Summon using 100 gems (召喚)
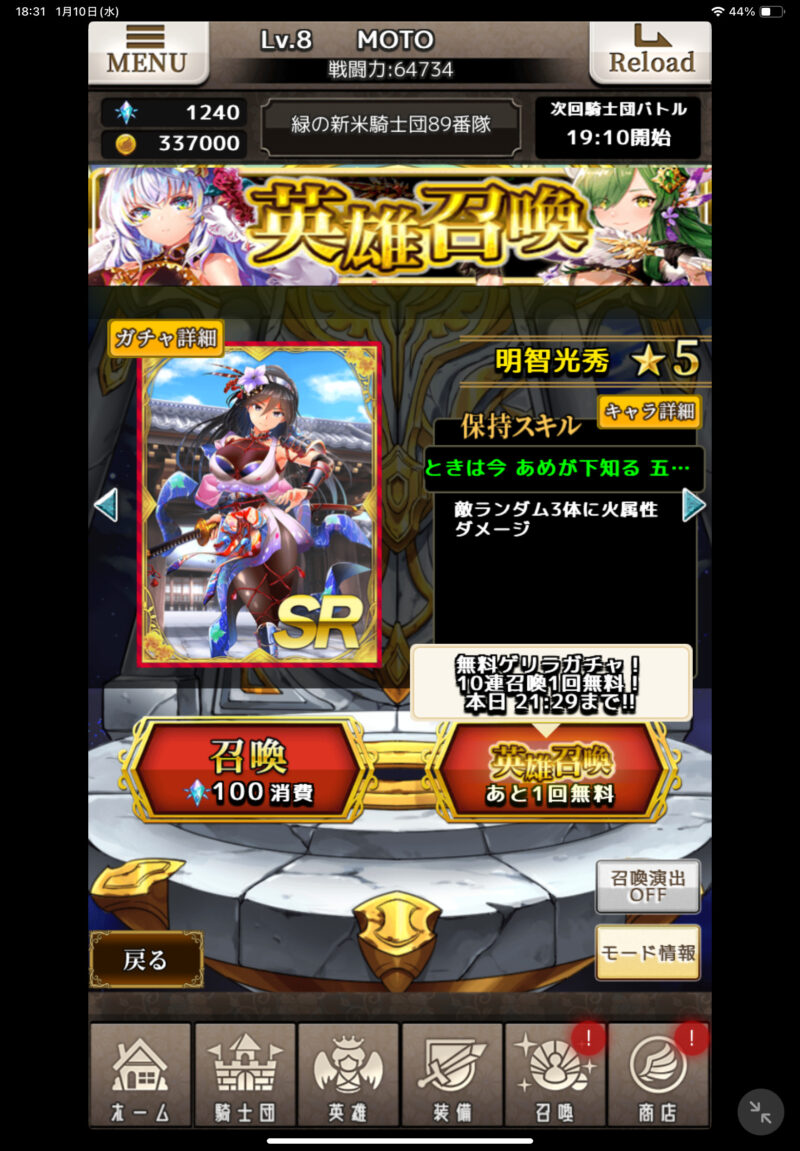Screen dimensions: 800x1151 [x=248, y=772]
